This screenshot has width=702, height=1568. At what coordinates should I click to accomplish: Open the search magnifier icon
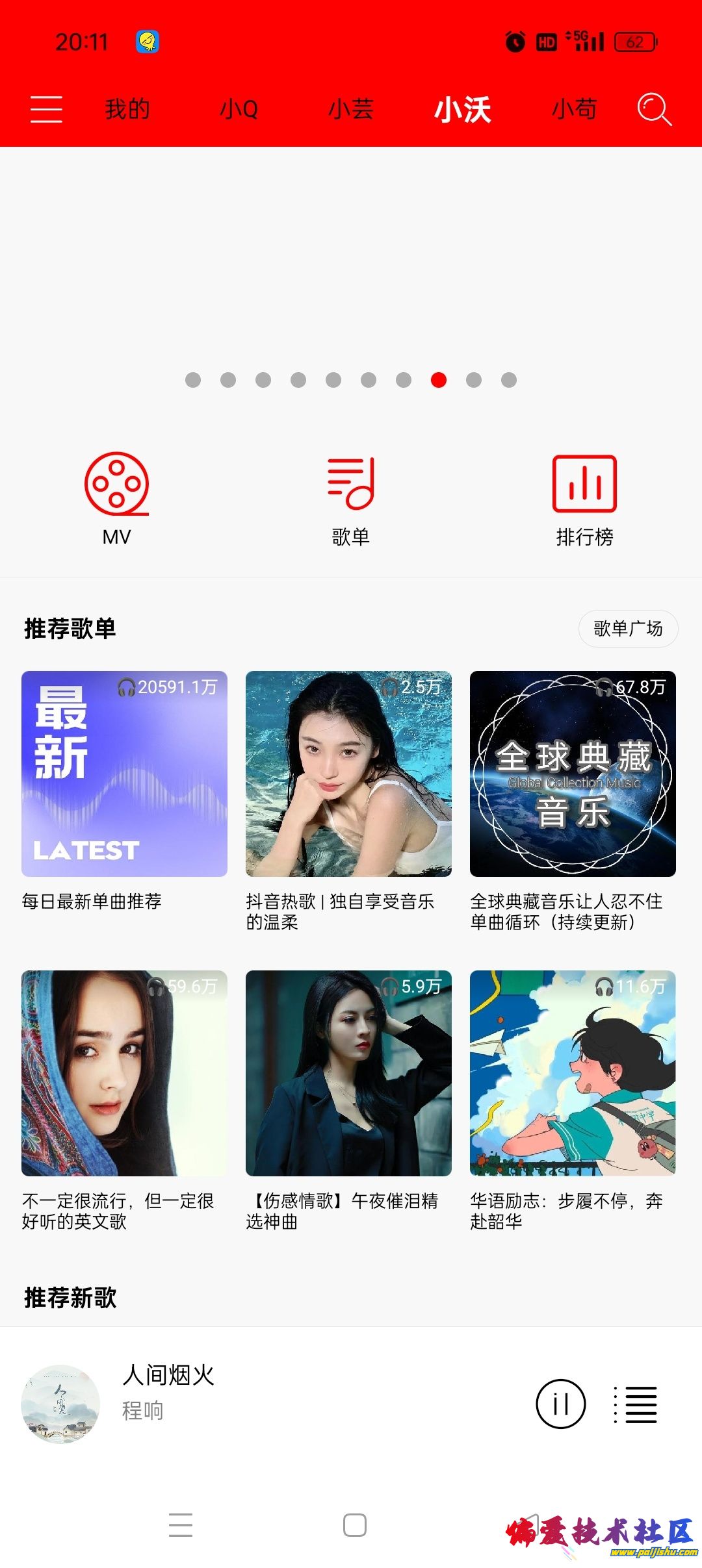653,109
